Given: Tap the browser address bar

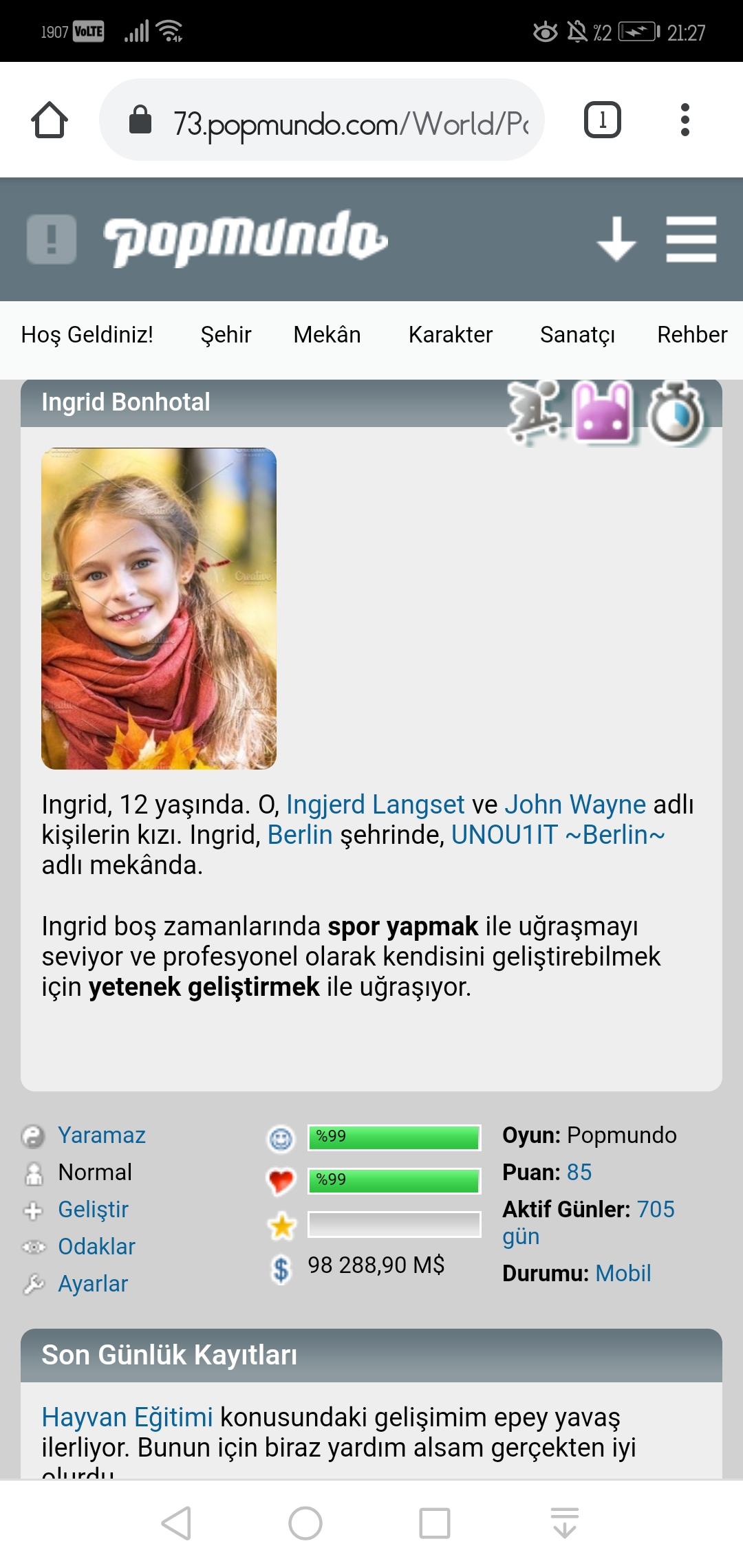Looking at the screenshot, I should pyautogui.click(x=322, y=120).
